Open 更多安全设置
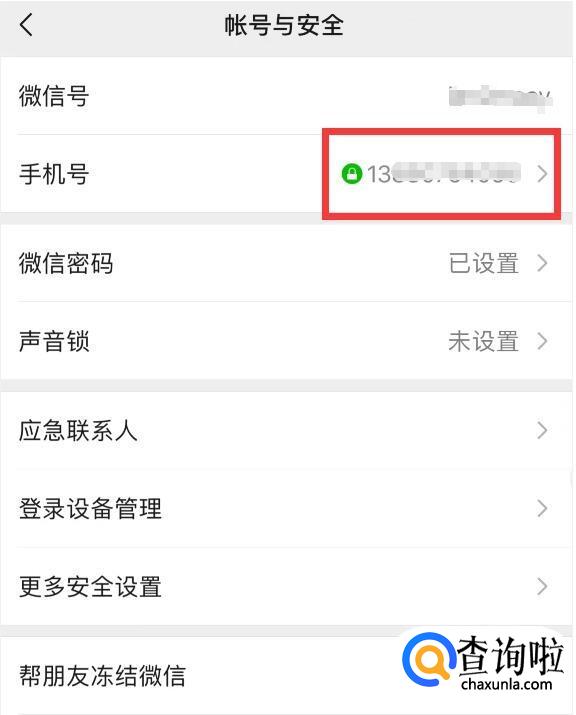Viewport: 576px width, 715px height. tap(286, 586)
